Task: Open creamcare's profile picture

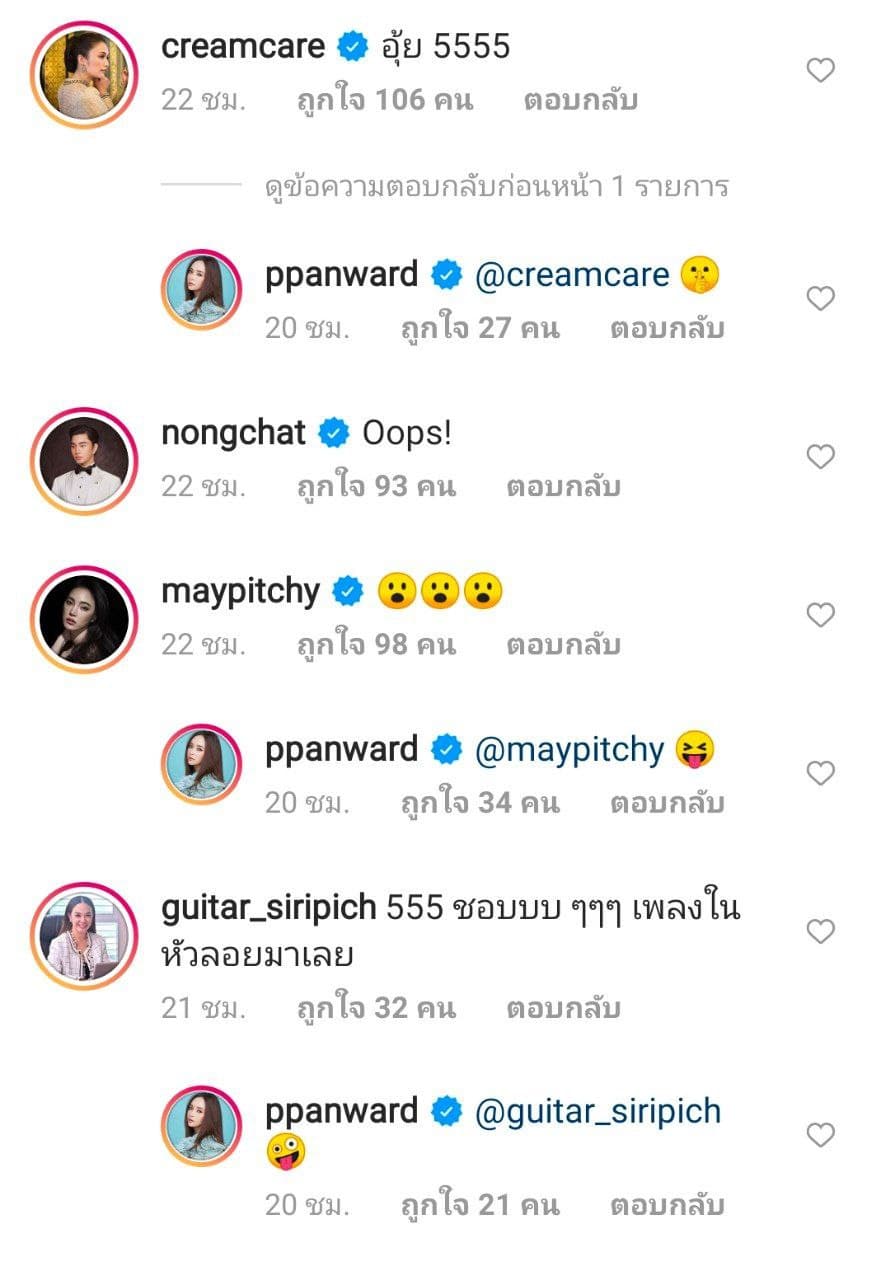Action: [84, 72]
